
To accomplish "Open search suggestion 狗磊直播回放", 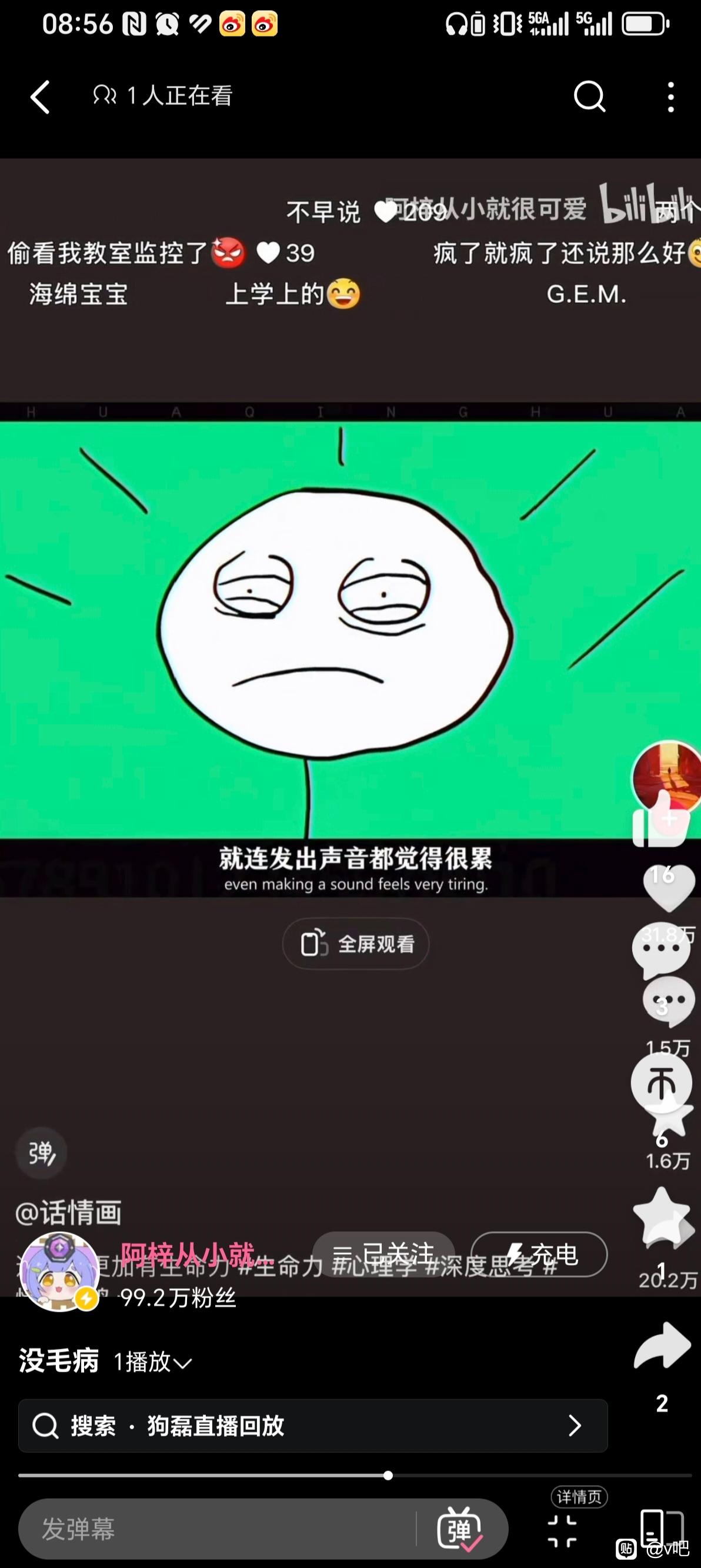I will [x=312, y=1426].
